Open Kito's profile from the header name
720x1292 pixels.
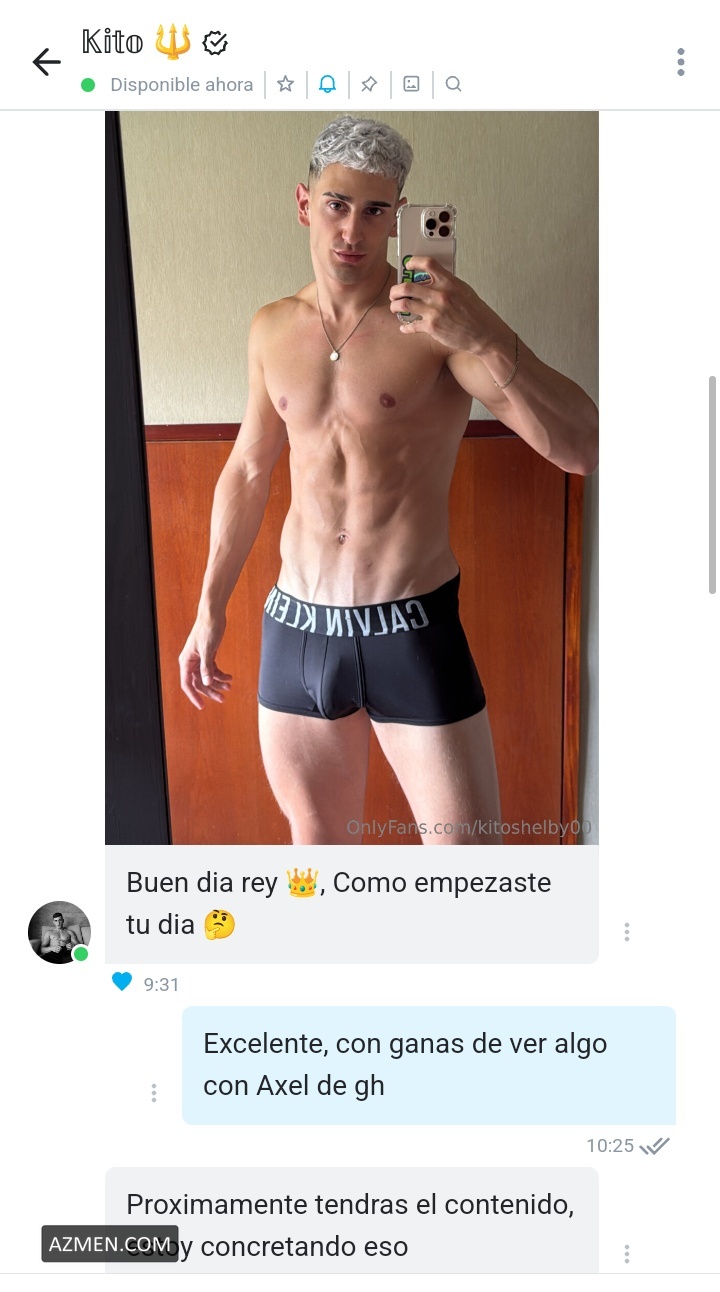pyautogui.click(x=112, y=42)
